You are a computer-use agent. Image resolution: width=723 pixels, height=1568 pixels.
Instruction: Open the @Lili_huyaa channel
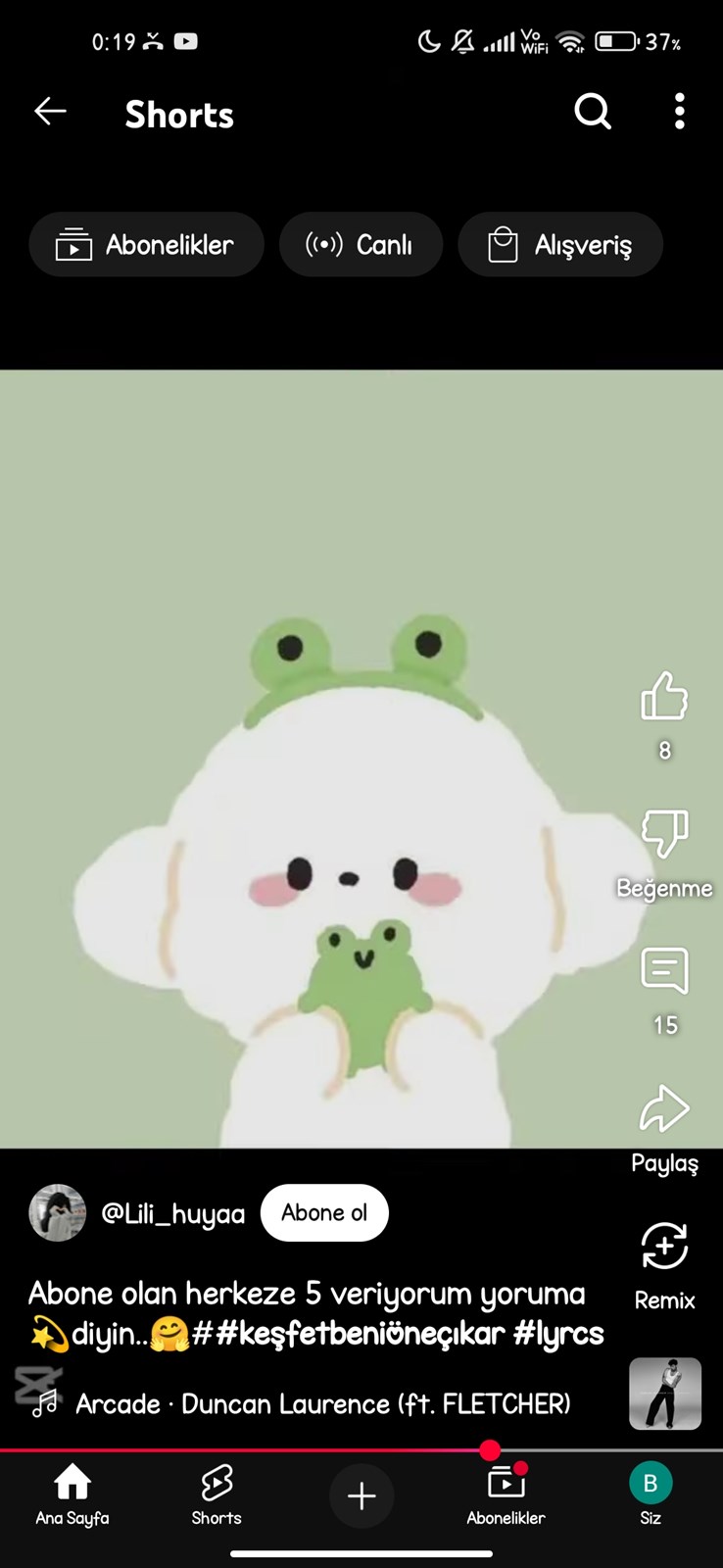pos(173,1213)
